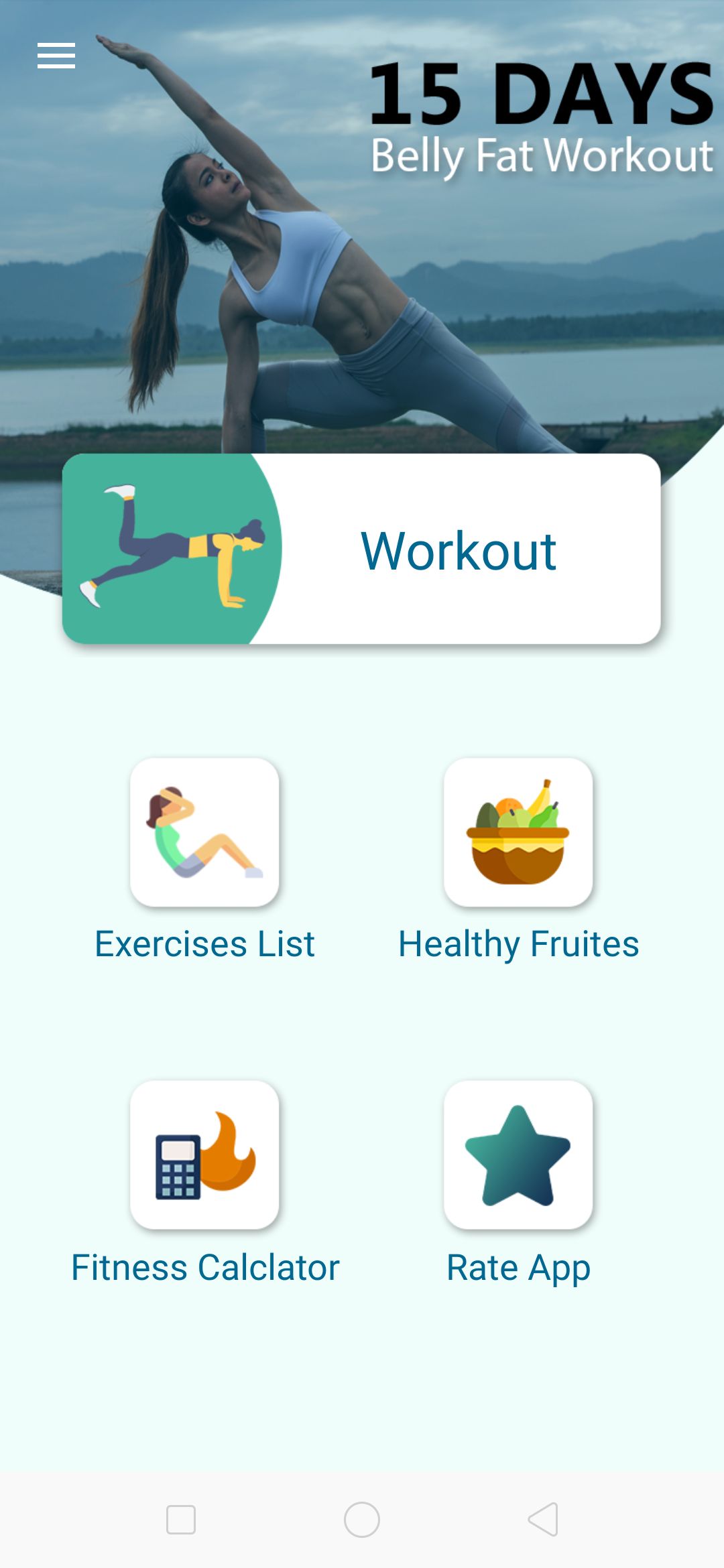Image resolution: width=724 pixels, height=1568 pixels.
Task: Return to the phone's home screen
Action: coord(362,1519)
